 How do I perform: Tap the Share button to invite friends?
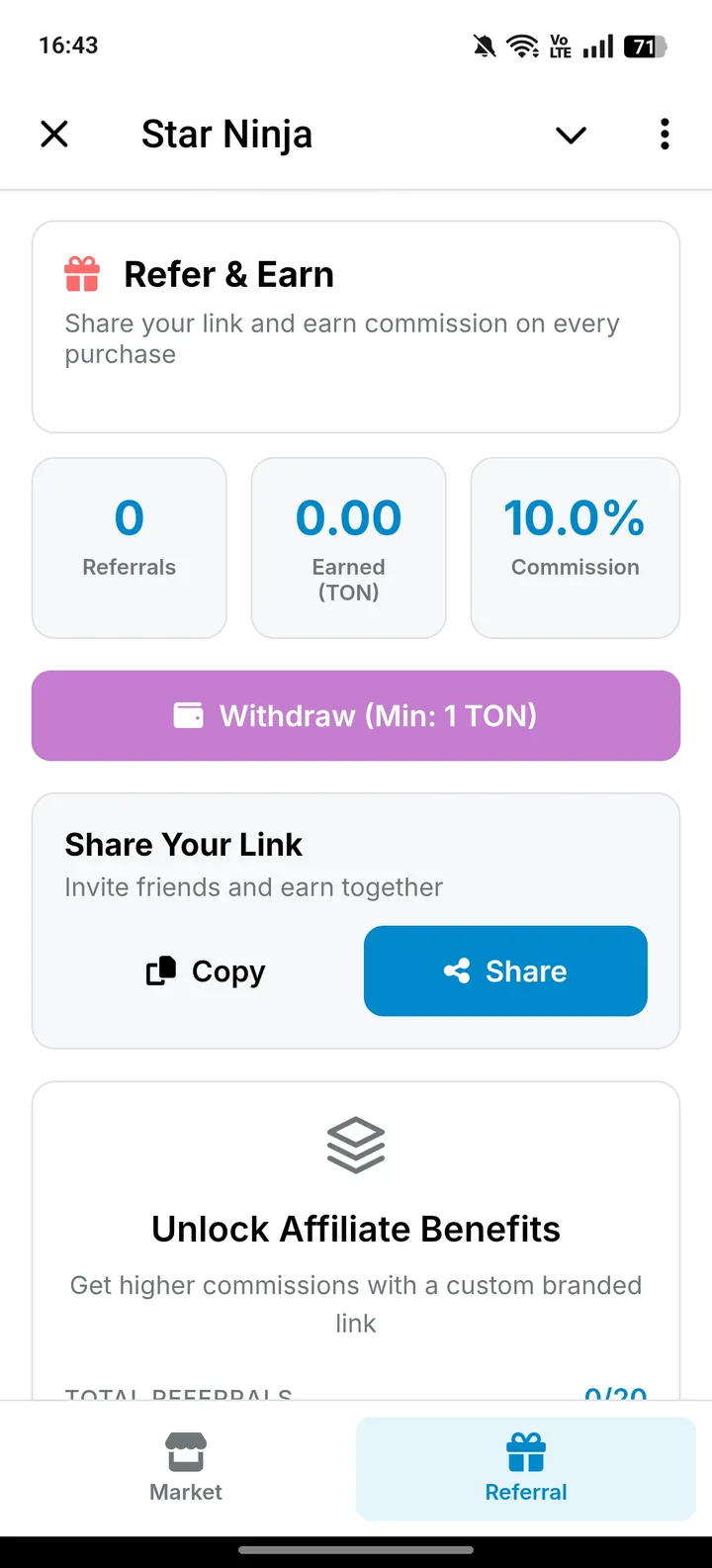[x=505, y=970]
